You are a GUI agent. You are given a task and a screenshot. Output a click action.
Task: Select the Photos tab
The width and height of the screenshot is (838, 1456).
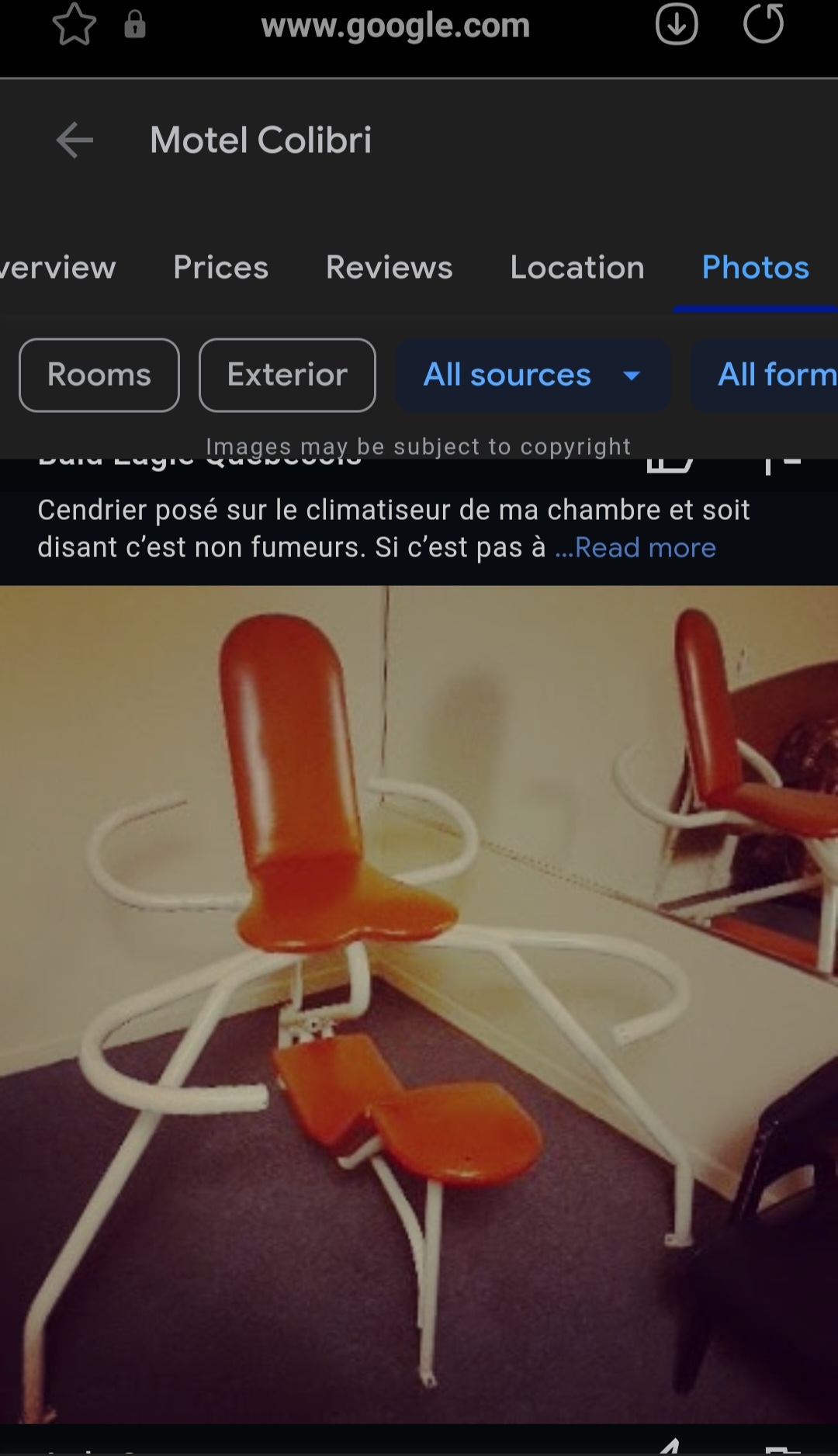(756, 268)
